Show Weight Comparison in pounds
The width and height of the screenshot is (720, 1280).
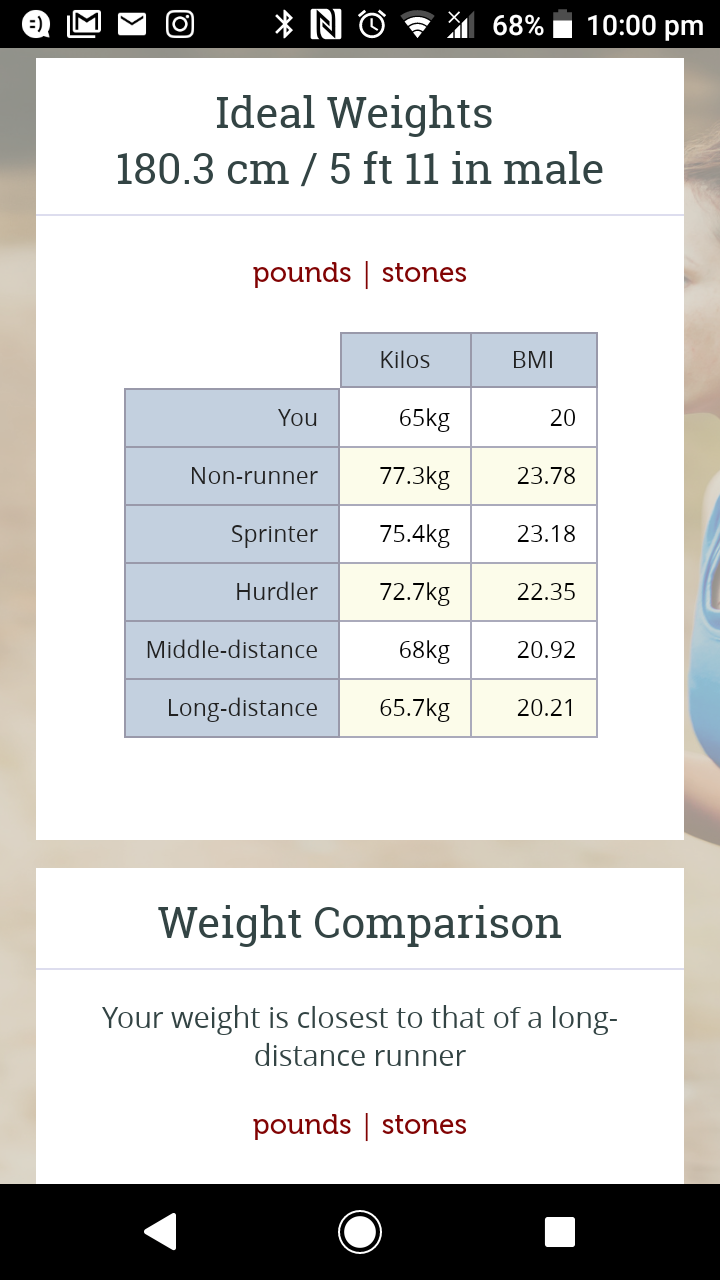[x=302, y=1125]
